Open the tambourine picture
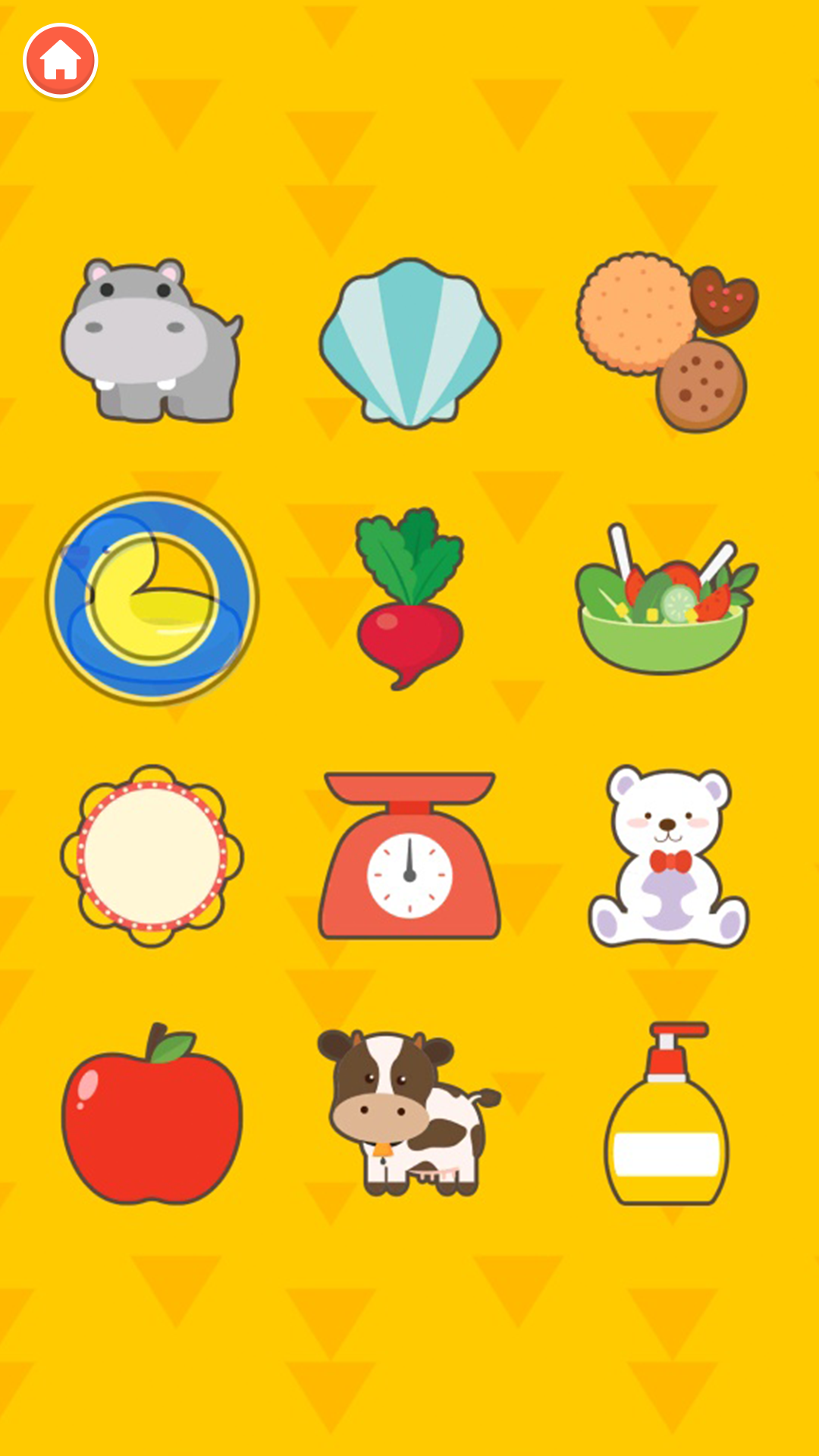This screenshot has height=1456, width=819. point(152,855)
